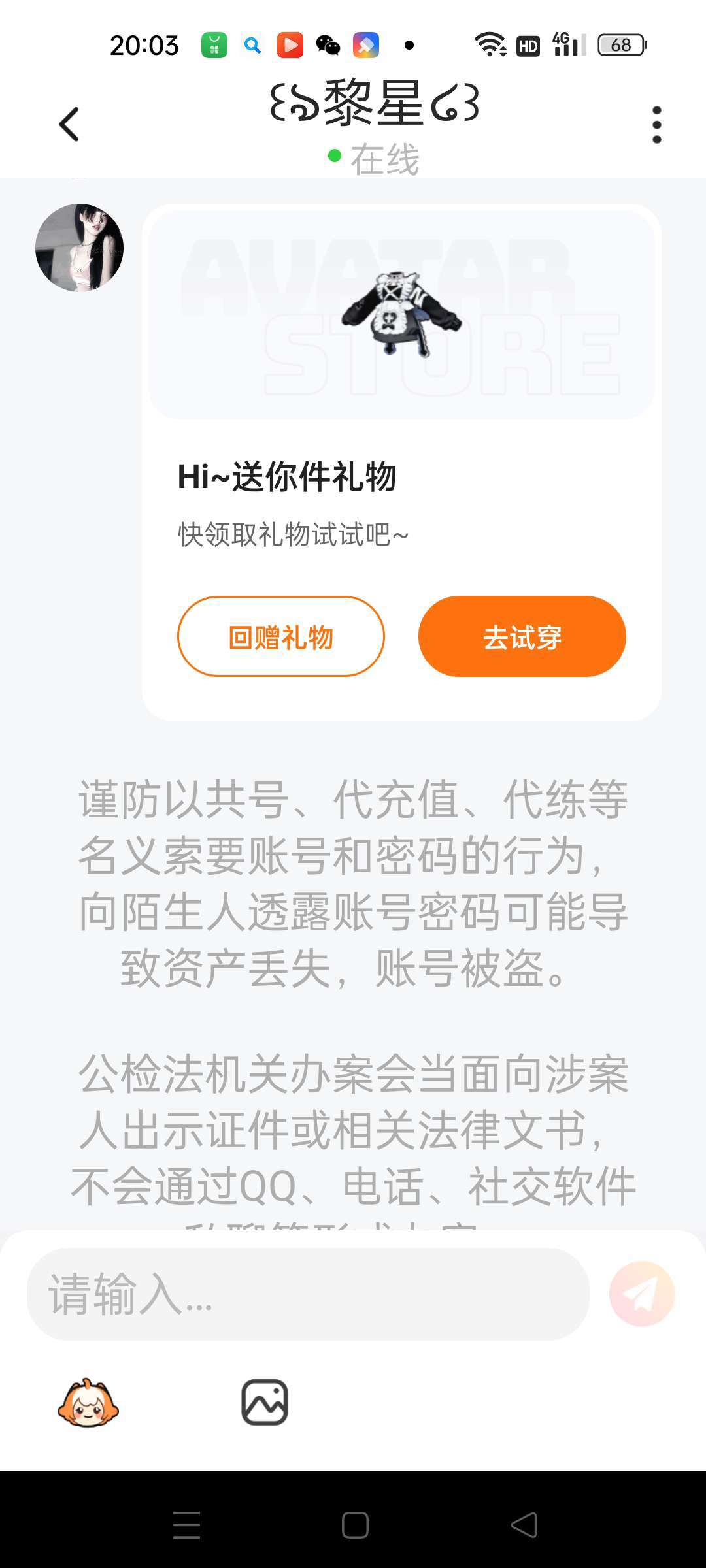Tap the 回赠礼物 button
Viewport: 706px width, 1568px height.
tap(280, 636)
